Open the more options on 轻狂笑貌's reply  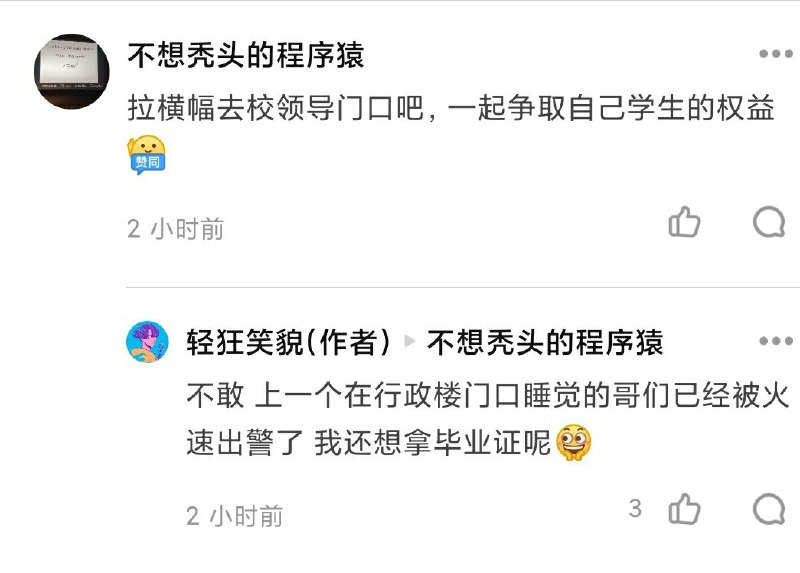[x=775, y=342]
